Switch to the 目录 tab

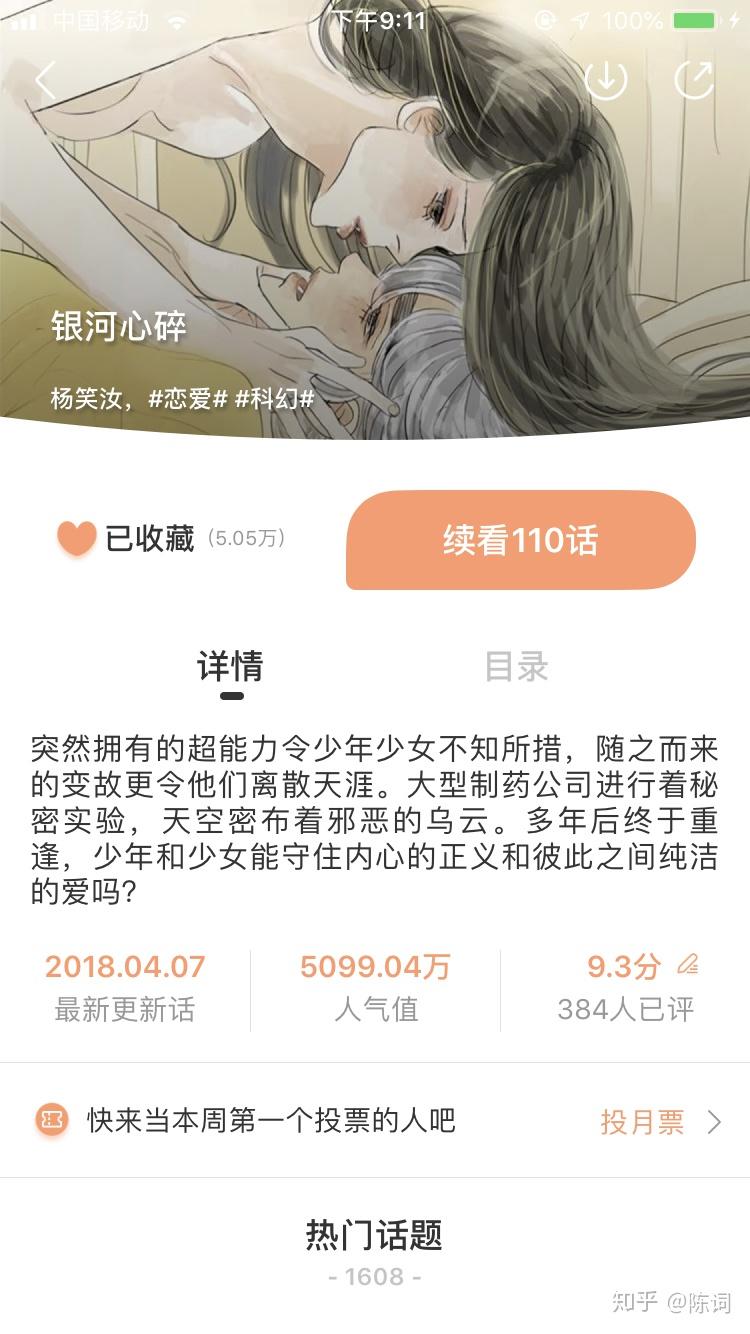(x=516, y=666)
